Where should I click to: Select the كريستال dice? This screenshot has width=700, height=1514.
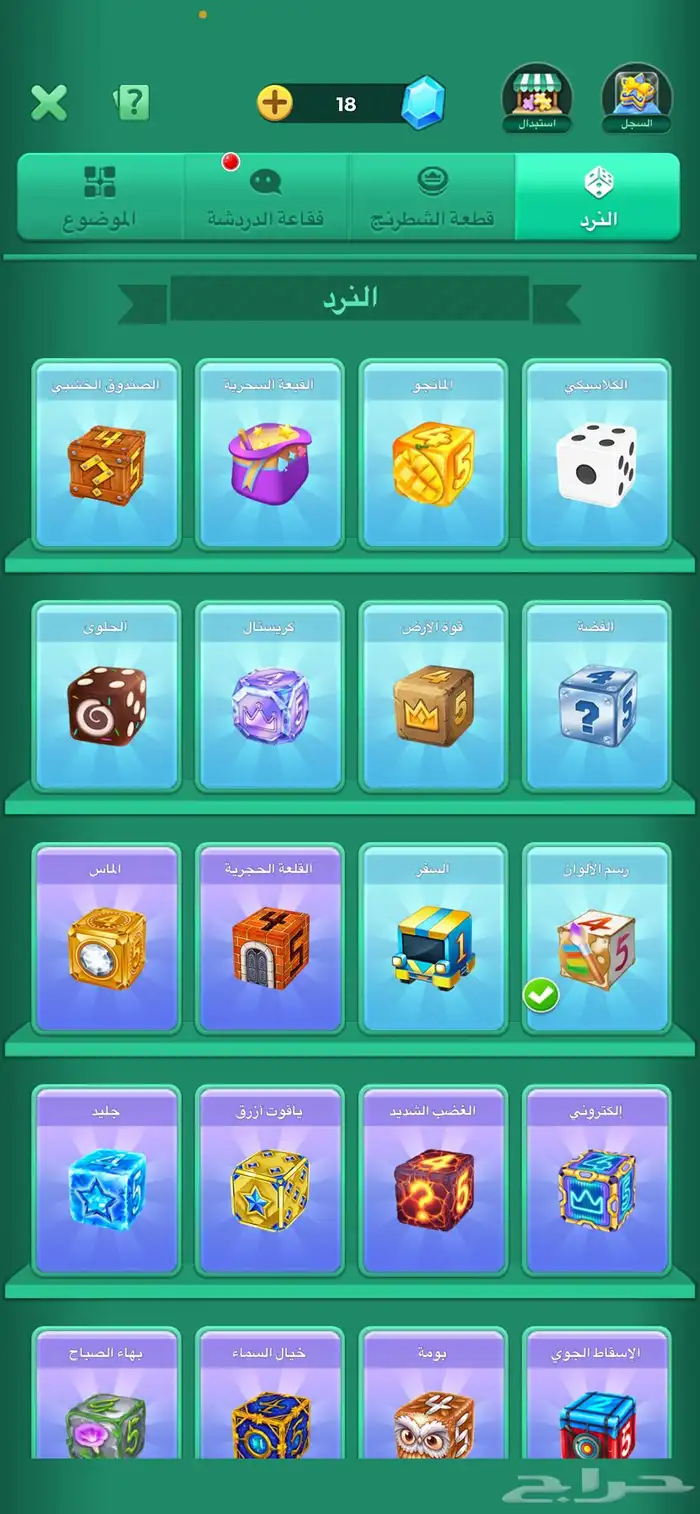269,697
